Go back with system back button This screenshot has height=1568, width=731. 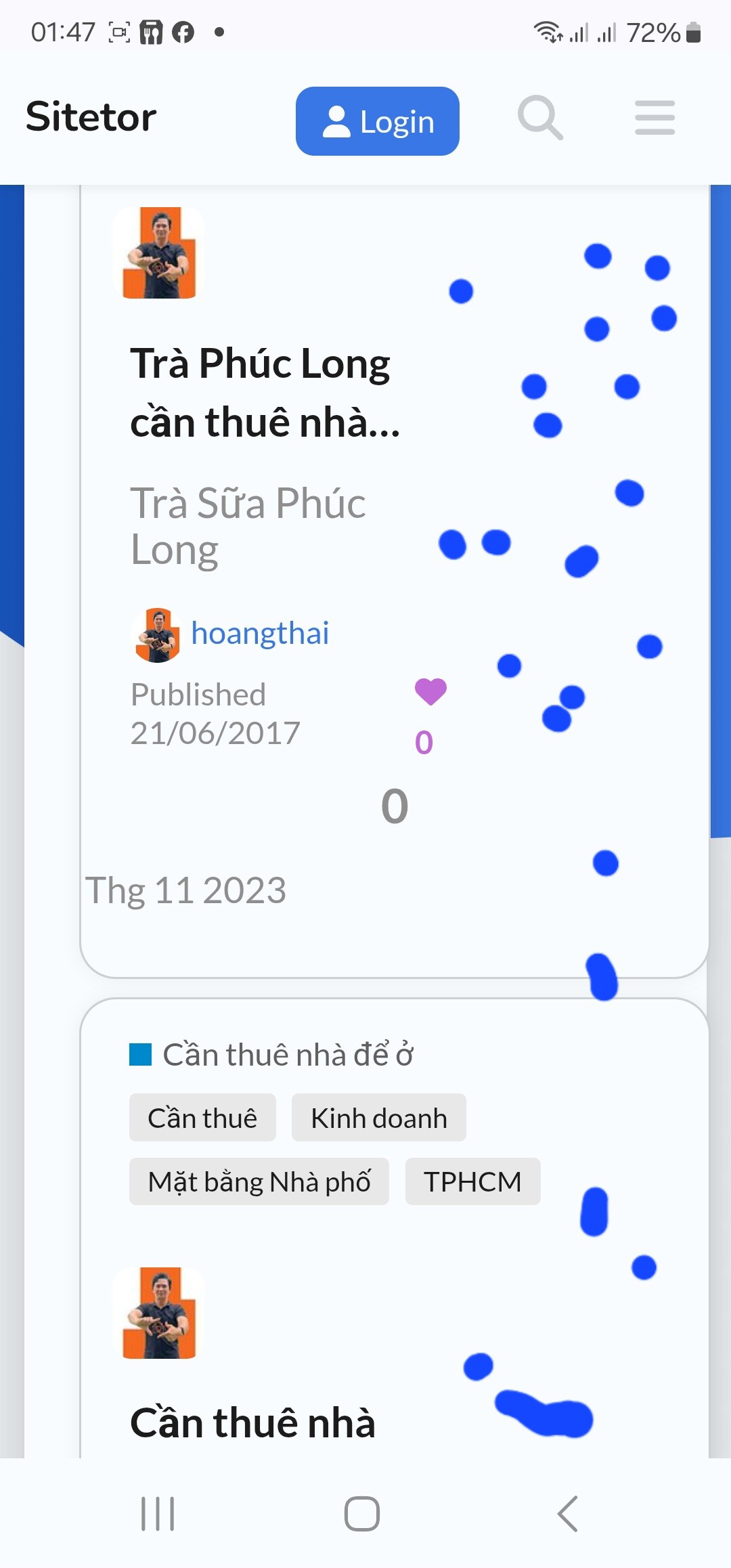point(567,1514)
